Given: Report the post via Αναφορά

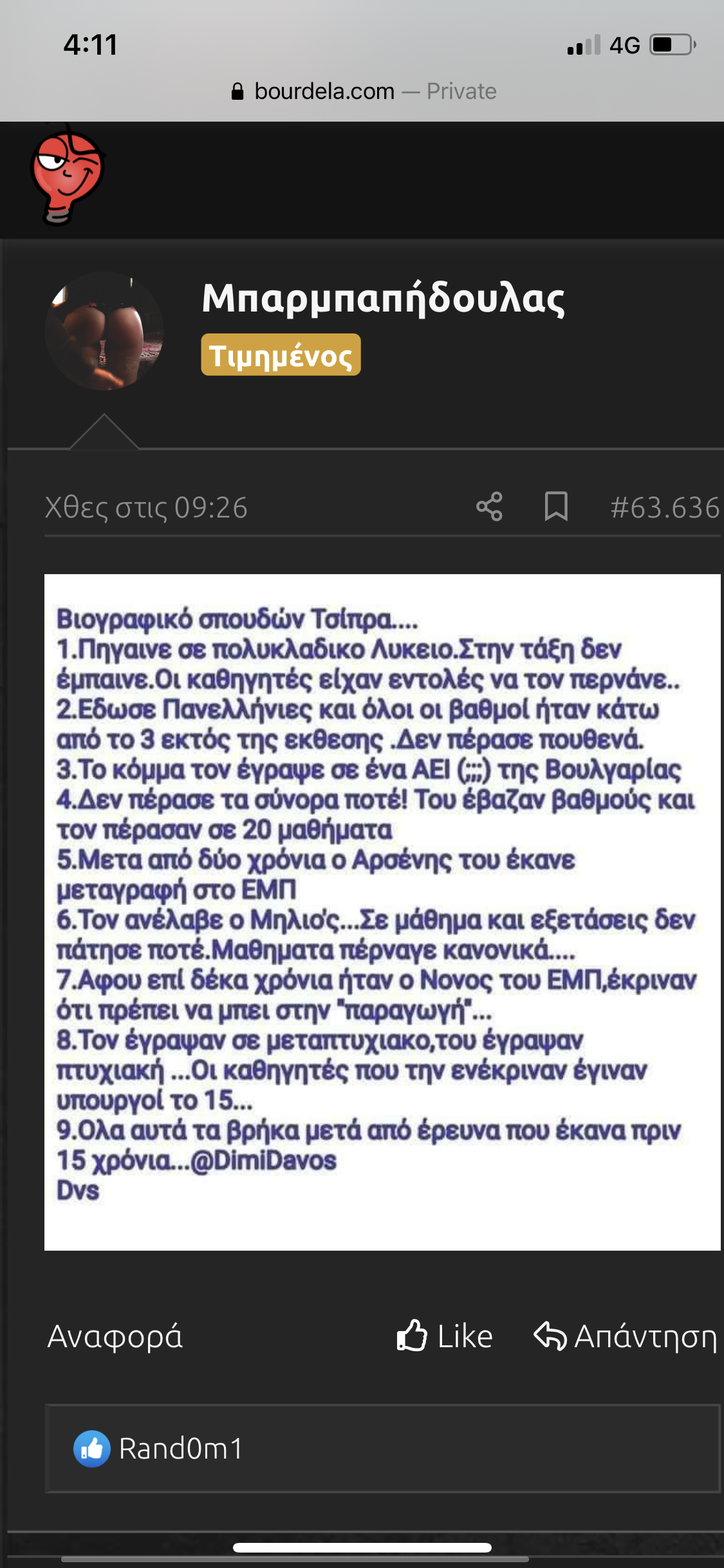Looking at the screenshot, I should coord(115,1337).
